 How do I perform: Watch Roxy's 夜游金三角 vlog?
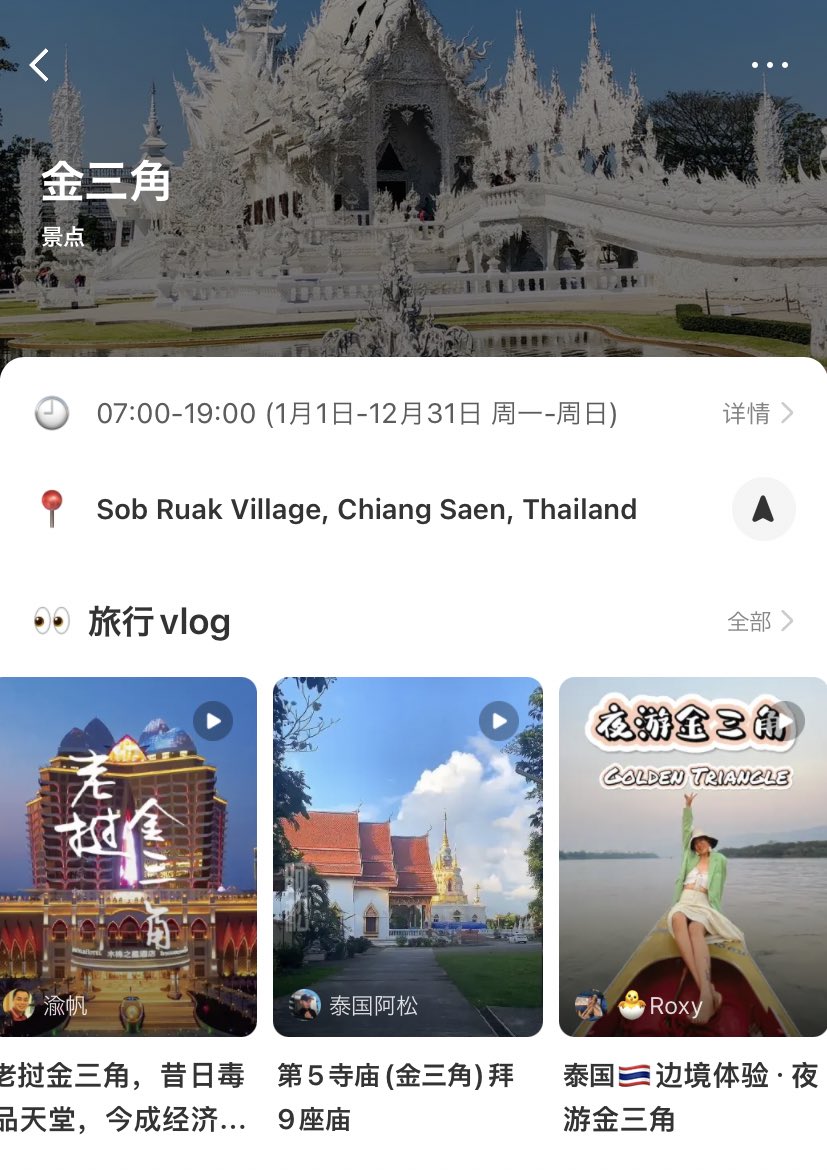click(x=692, y=855)
